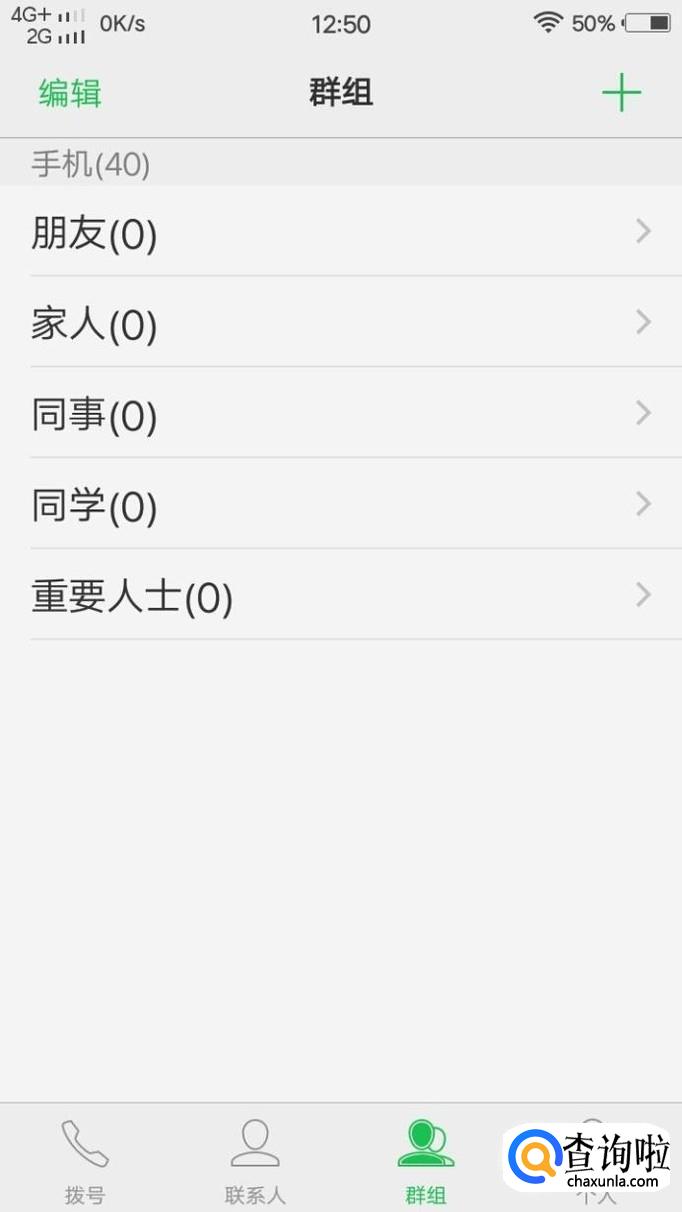
Task: Switch to the 联系人 tab
Action: coord(255,1160)
